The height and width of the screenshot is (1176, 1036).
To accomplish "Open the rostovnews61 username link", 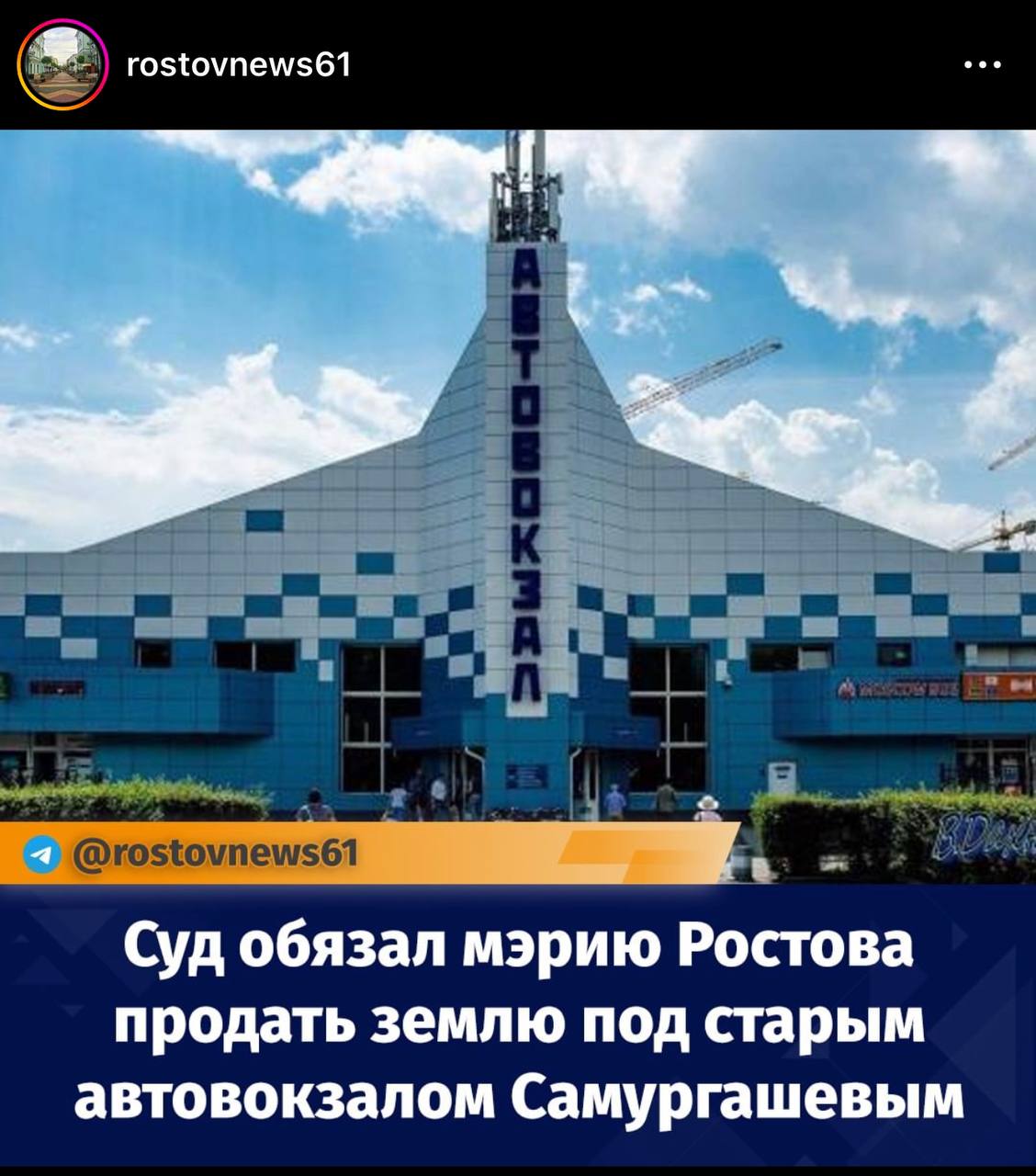I will pos(238,64).
